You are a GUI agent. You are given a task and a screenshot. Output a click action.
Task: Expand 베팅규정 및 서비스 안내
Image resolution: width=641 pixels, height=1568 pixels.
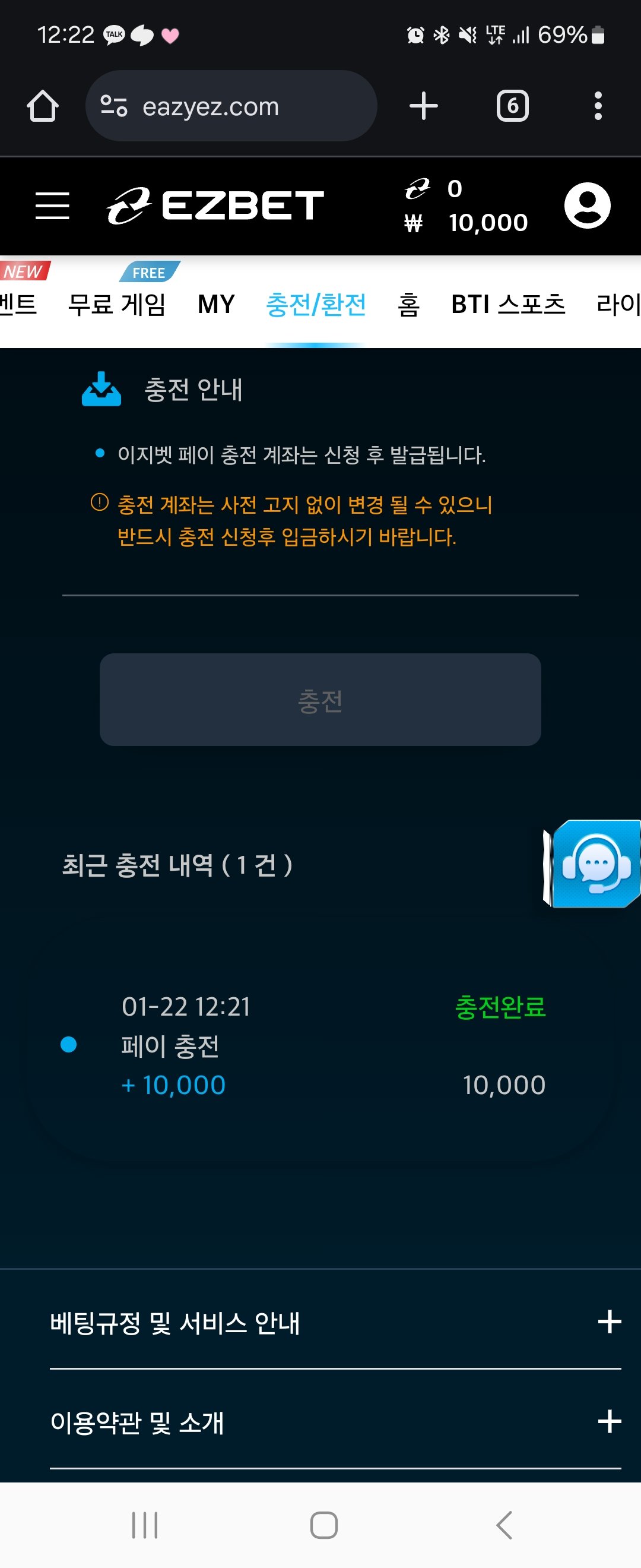point(335,1322)
